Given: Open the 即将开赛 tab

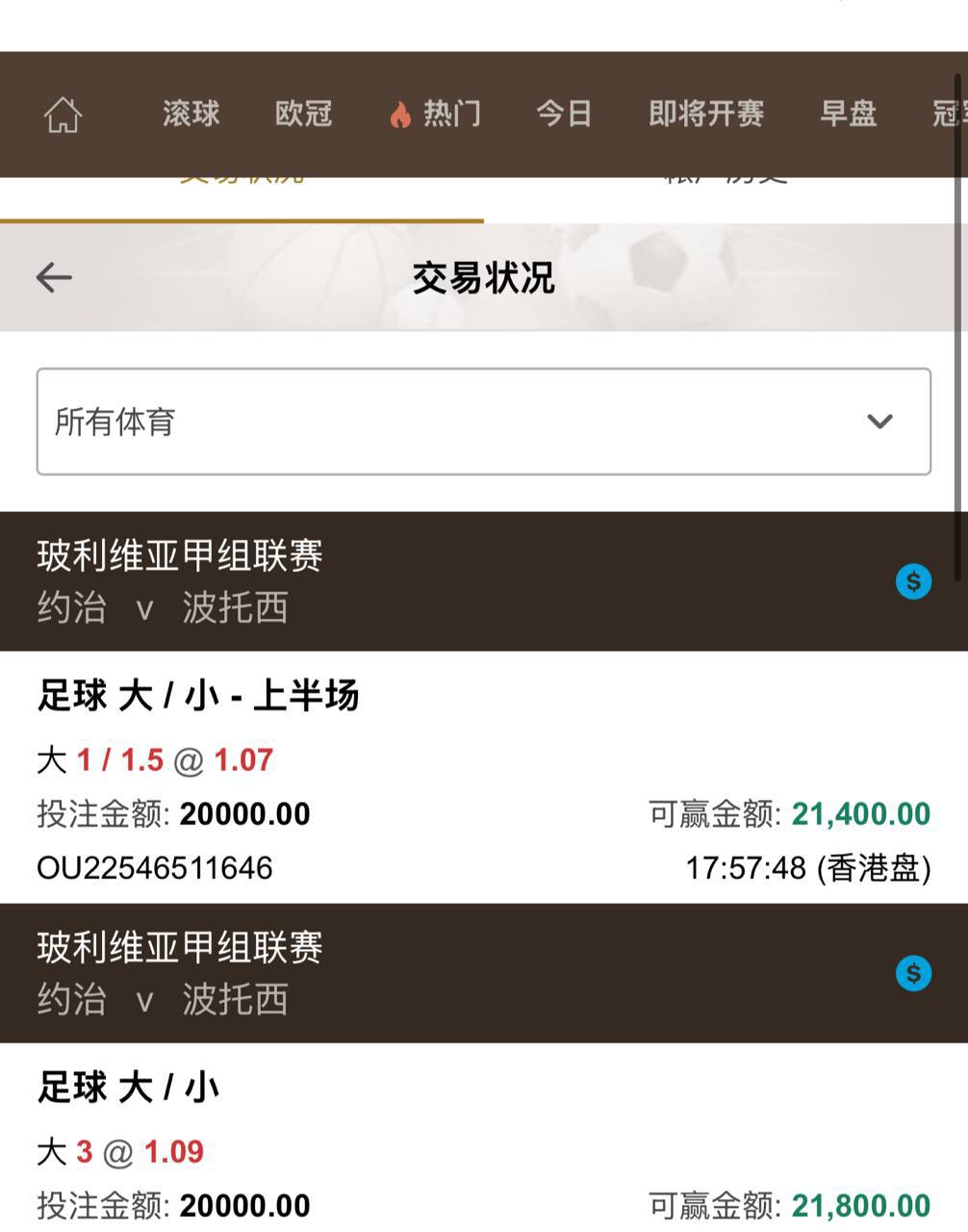Looking at the screenshot, I should 706,114.
